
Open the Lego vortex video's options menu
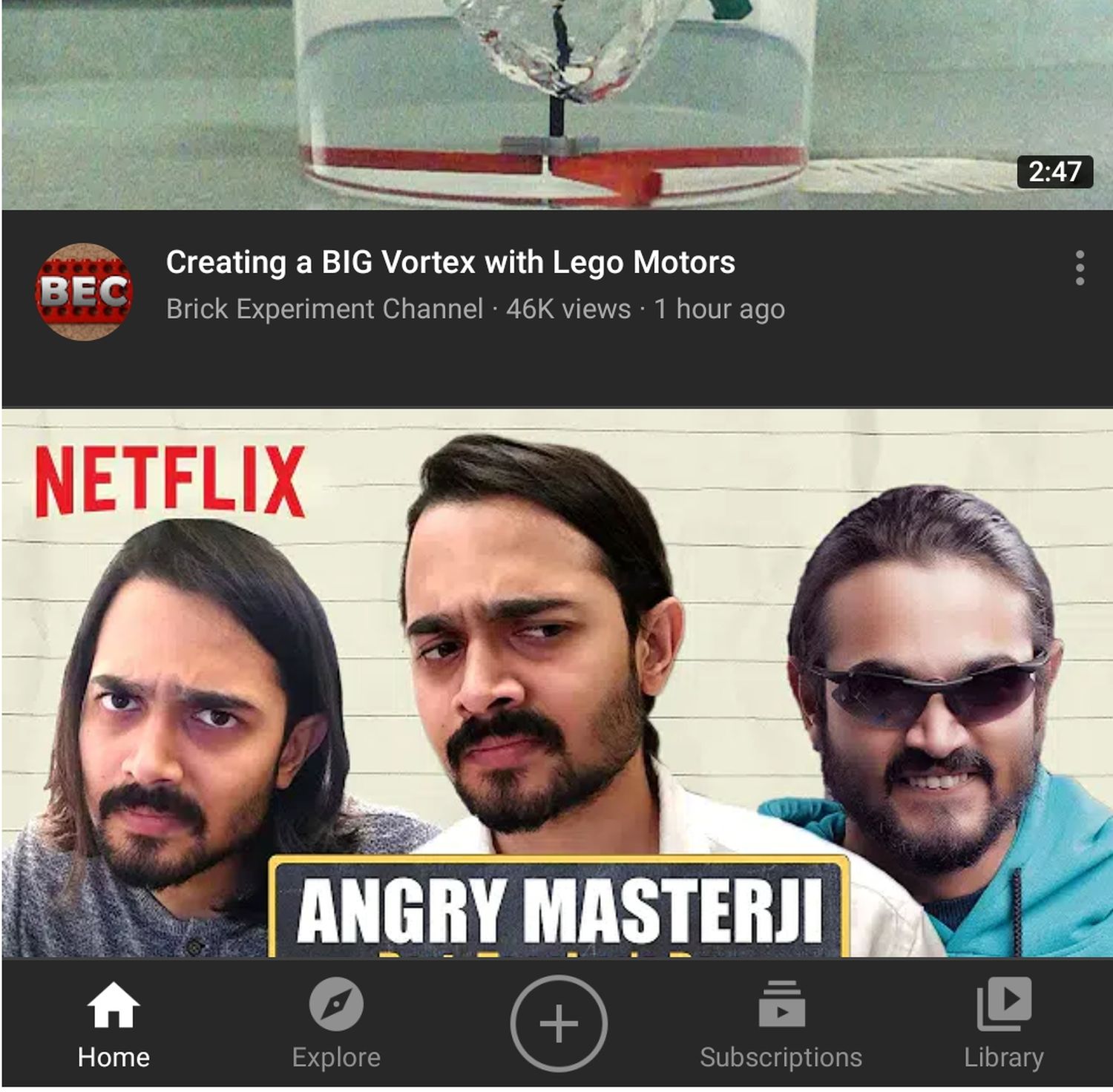(x=1080, y=268)
